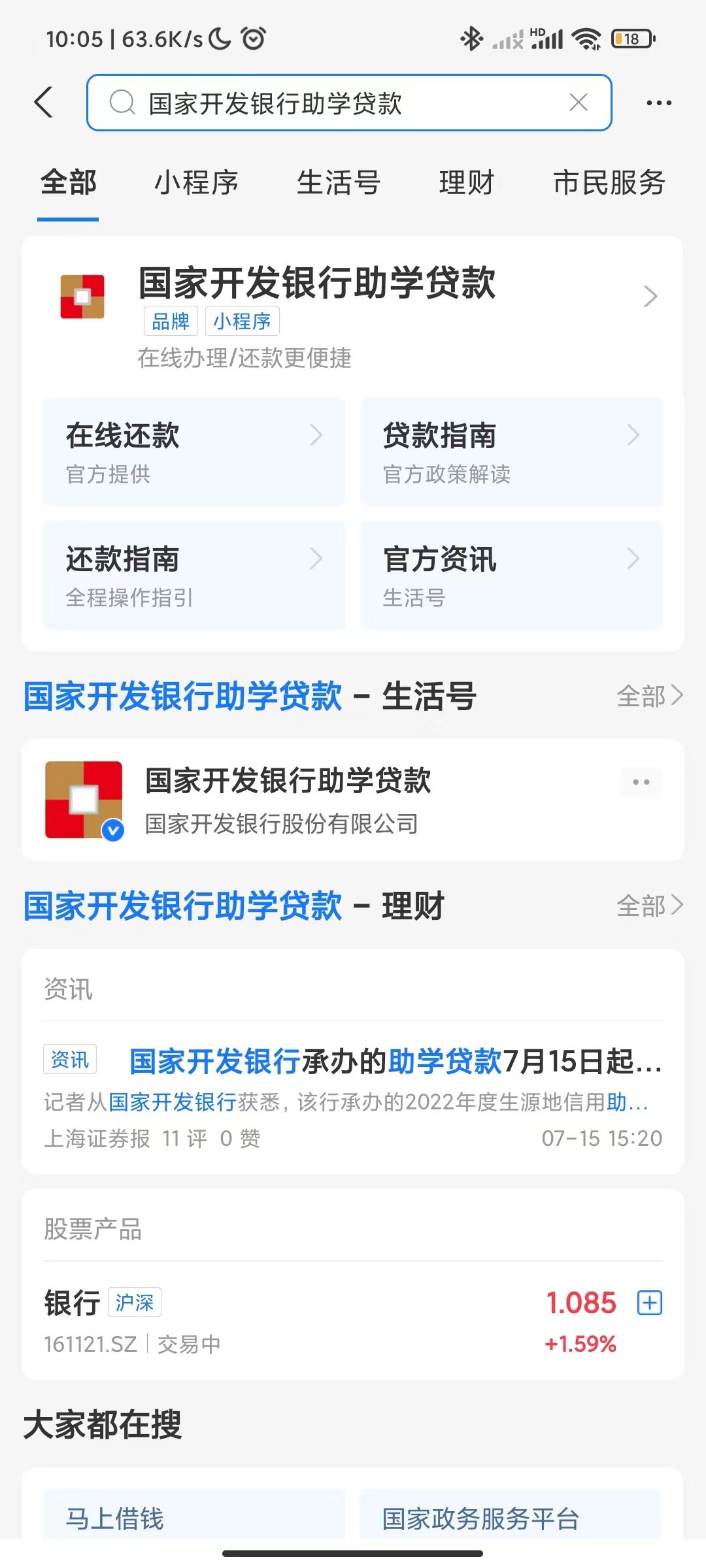Open the three-dot overflow menu at top
Viewport: 706px width, 1568px height.
[x=658, y=103]
